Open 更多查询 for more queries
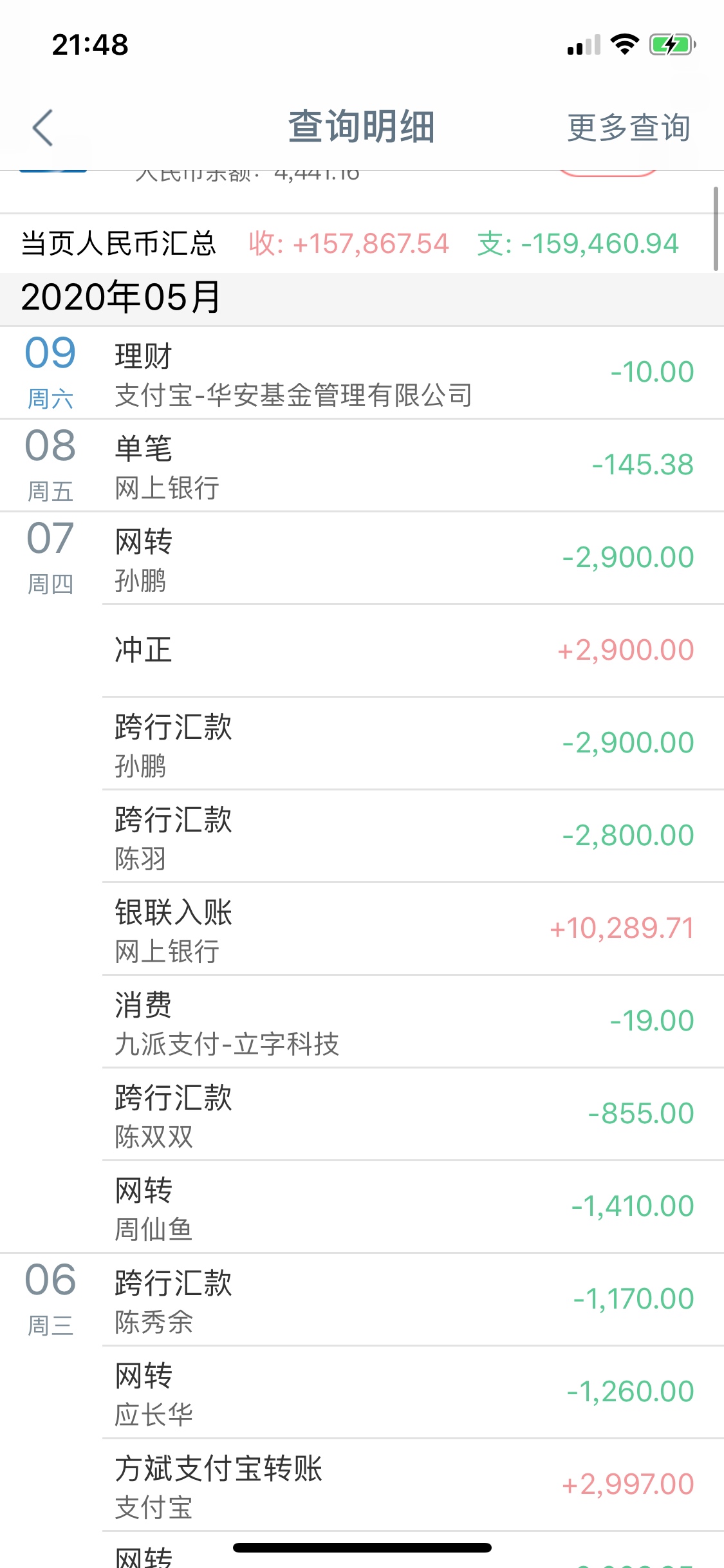This screenshot has height=1568, width=724. [x=629, y=127]
